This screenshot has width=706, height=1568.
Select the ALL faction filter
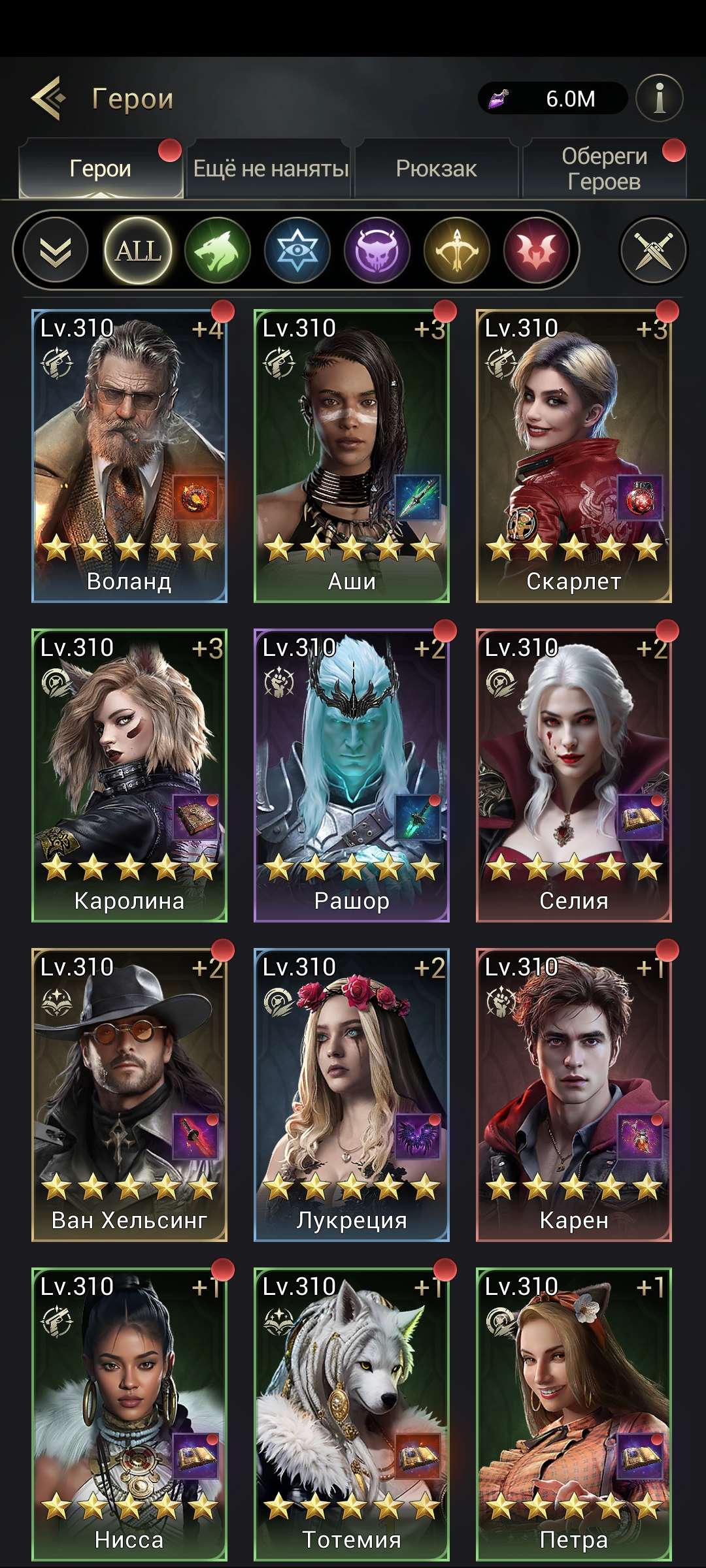click(138, 251)
